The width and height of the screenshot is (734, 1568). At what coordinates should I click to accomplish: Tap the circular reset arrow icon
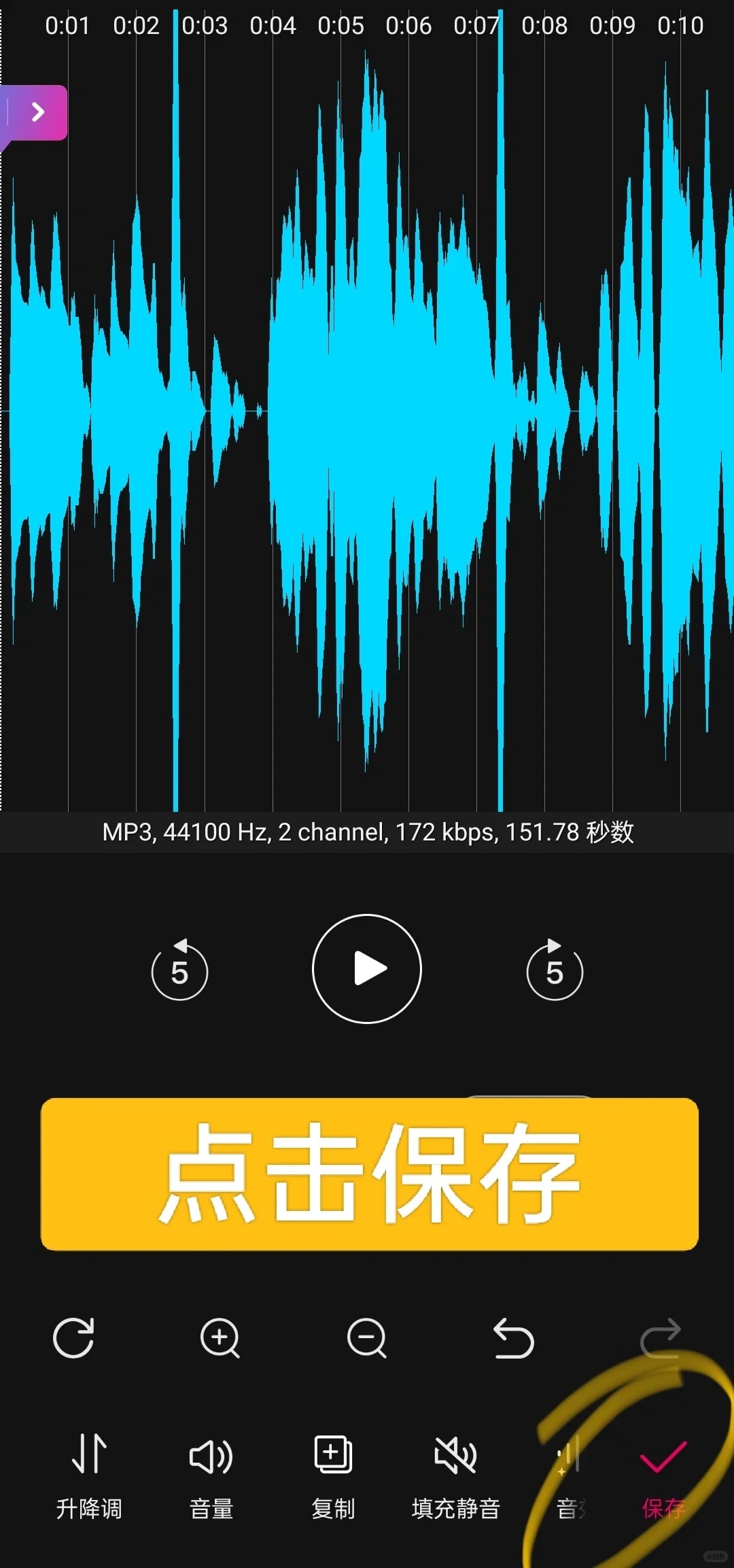73,1337
